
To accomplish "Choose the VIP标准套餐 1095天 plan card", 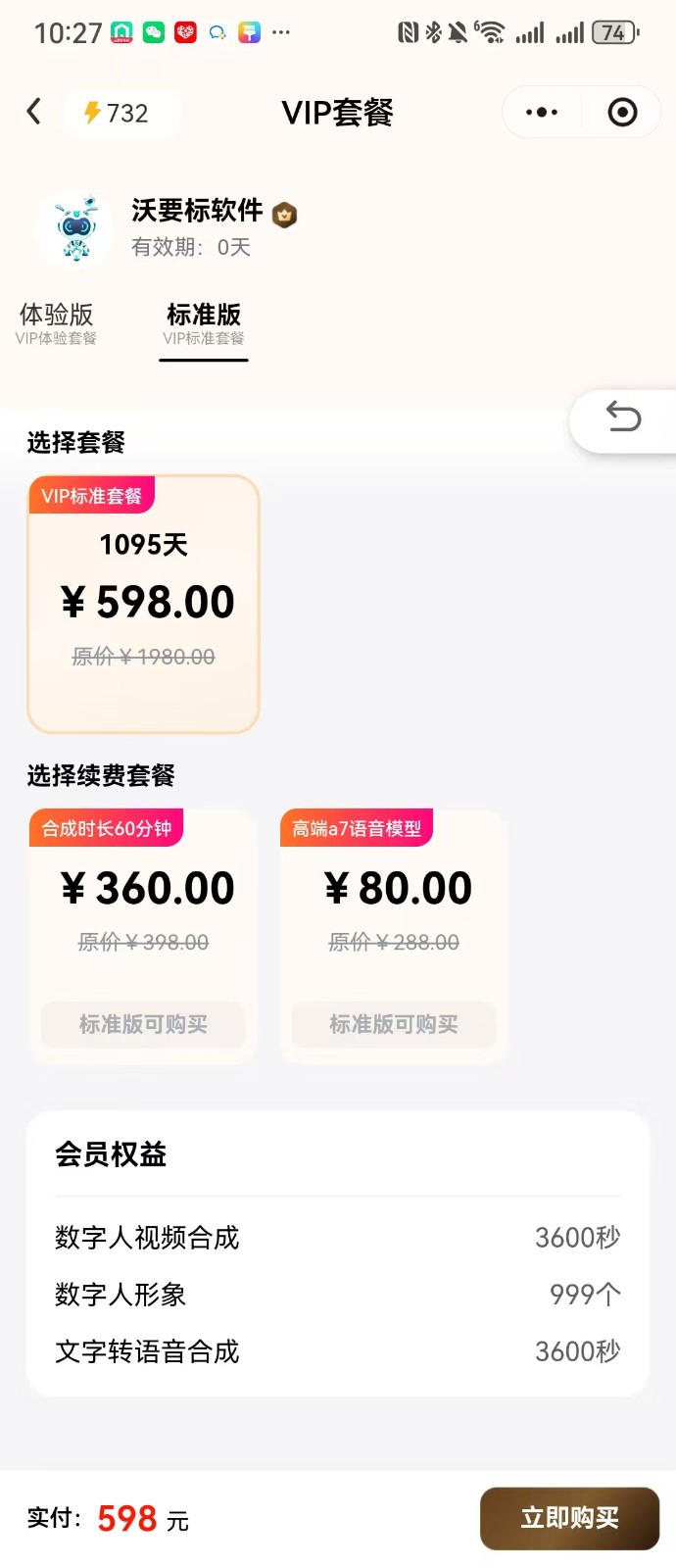I will click(x=144, y=603).
